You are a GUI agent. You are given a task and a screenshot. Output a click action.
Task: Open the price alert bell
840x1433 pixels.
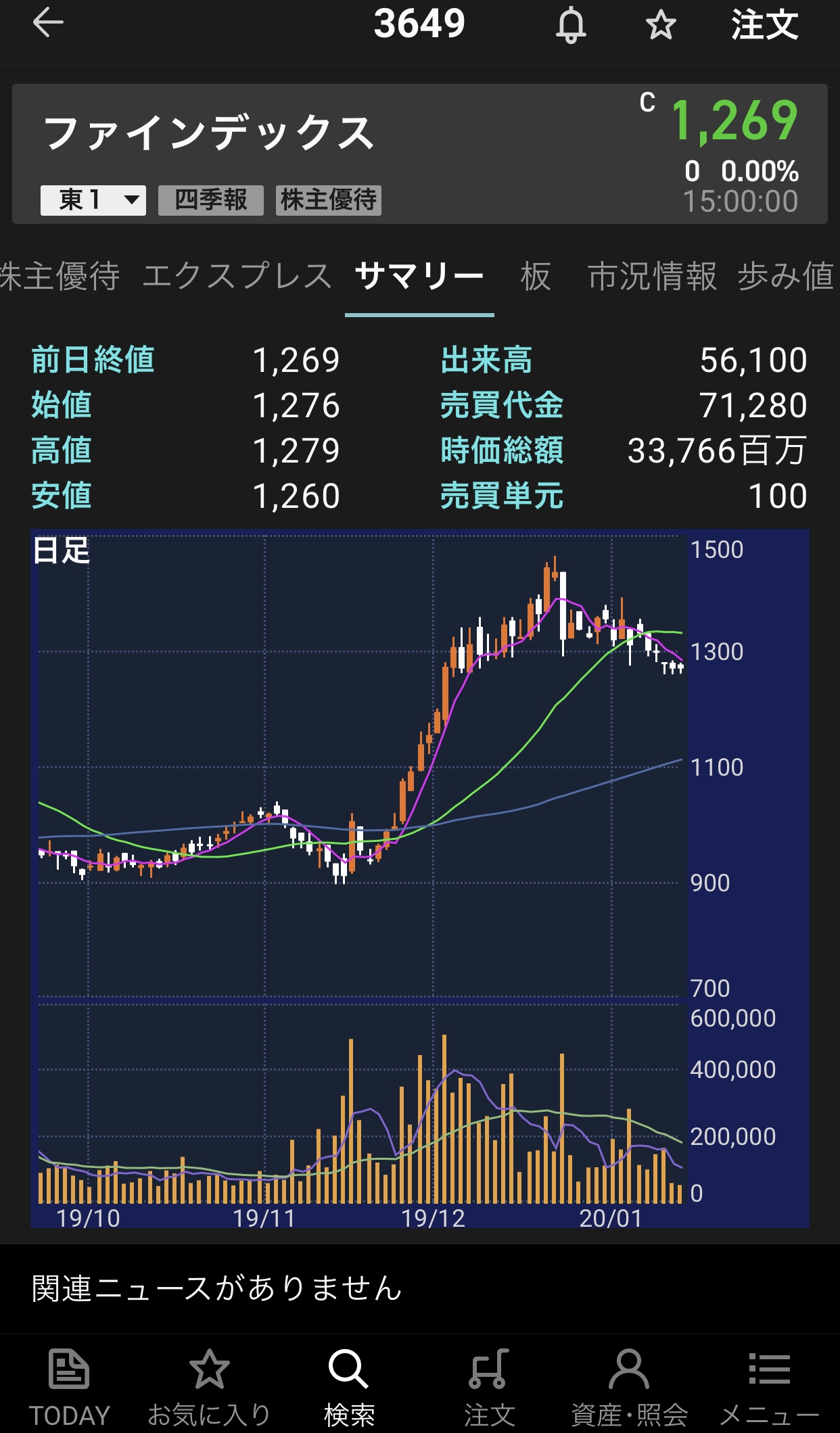point(571,26)
